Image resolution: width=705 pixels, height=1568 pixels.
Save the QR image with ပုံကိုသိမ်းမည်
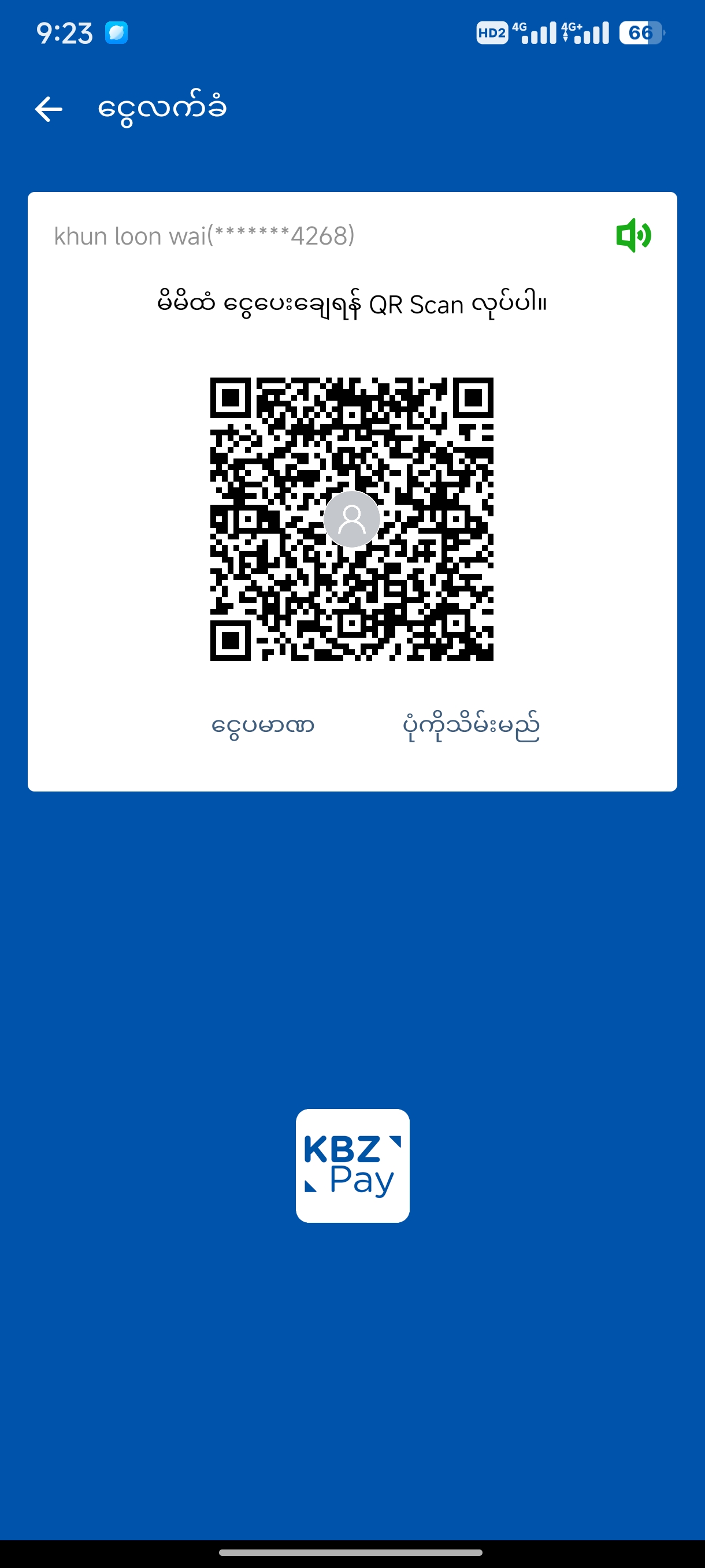tap(471, 726)
